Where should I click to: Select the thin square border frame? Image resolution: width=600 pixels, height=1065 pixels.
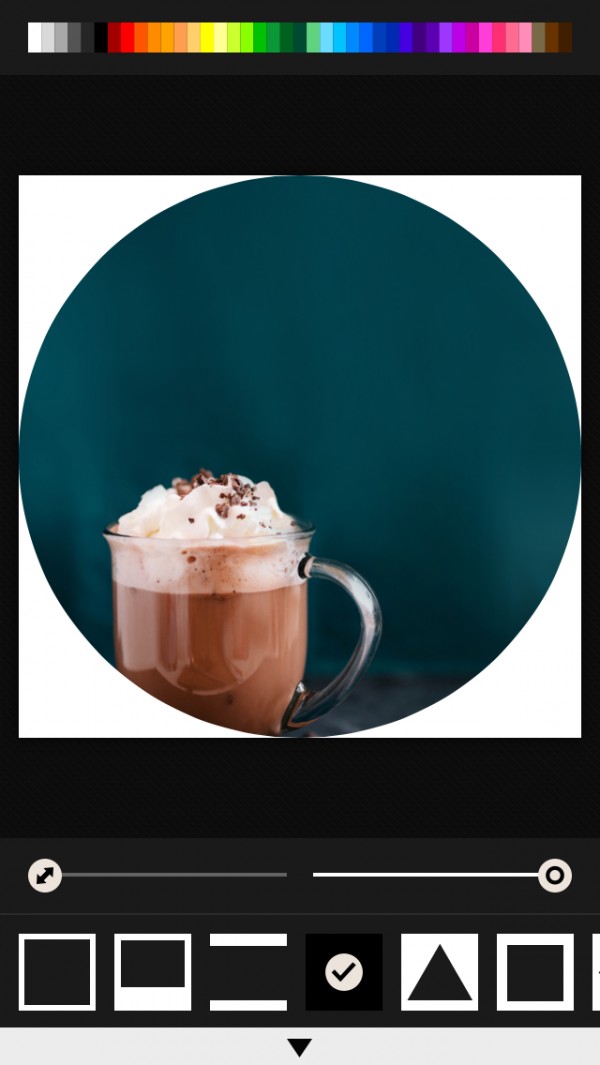point(57,971)
